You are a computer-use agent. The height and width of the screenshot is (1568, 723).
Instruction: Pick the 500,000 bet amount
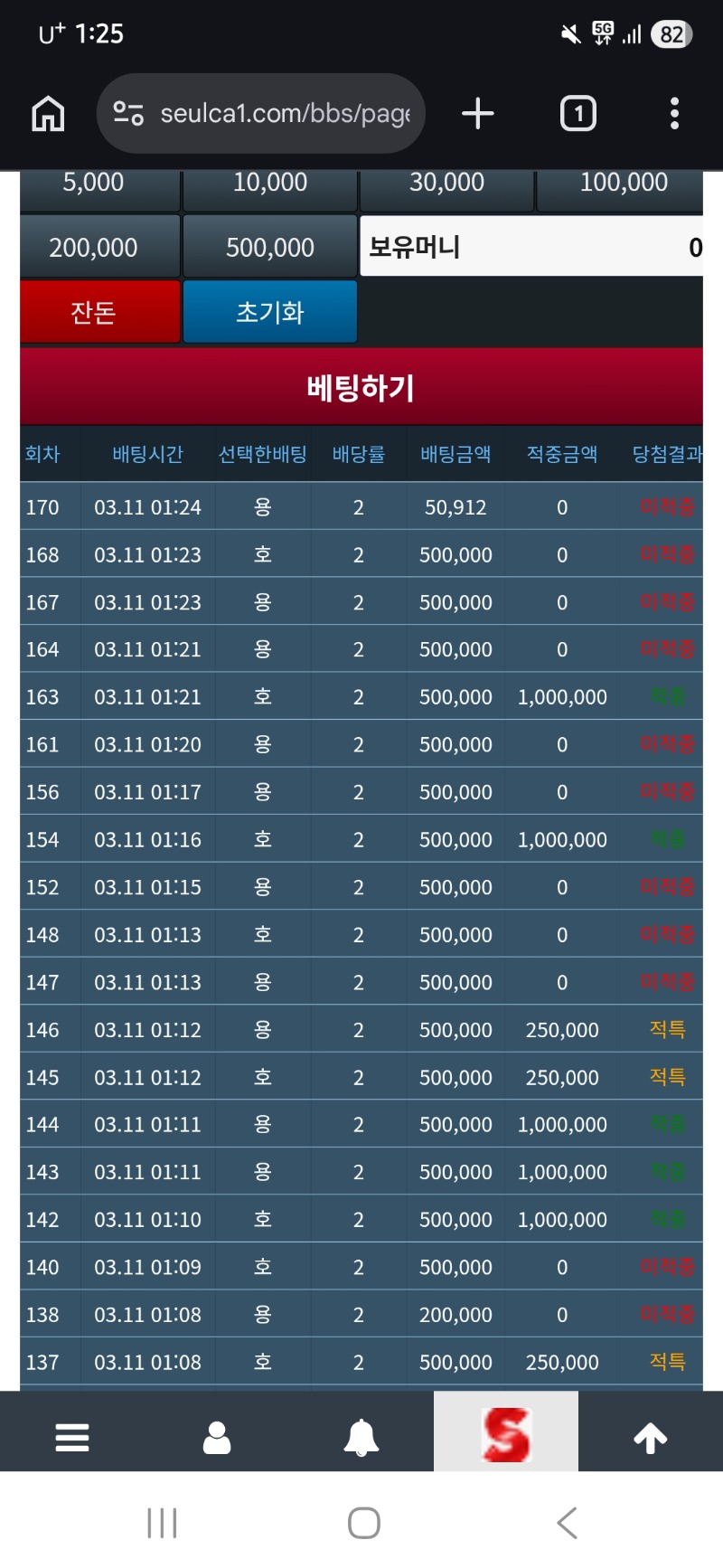(x=270, y=247)
